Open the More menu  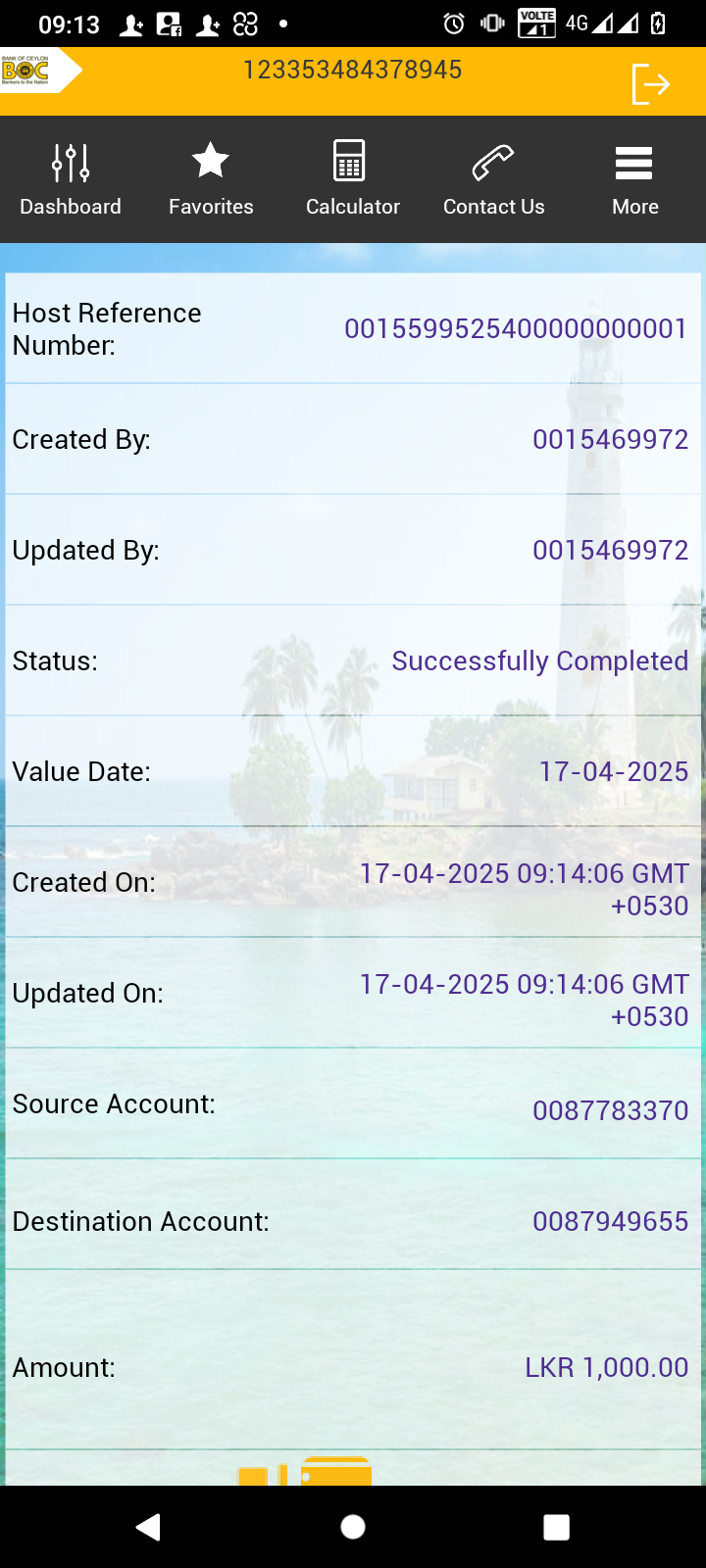634,180
